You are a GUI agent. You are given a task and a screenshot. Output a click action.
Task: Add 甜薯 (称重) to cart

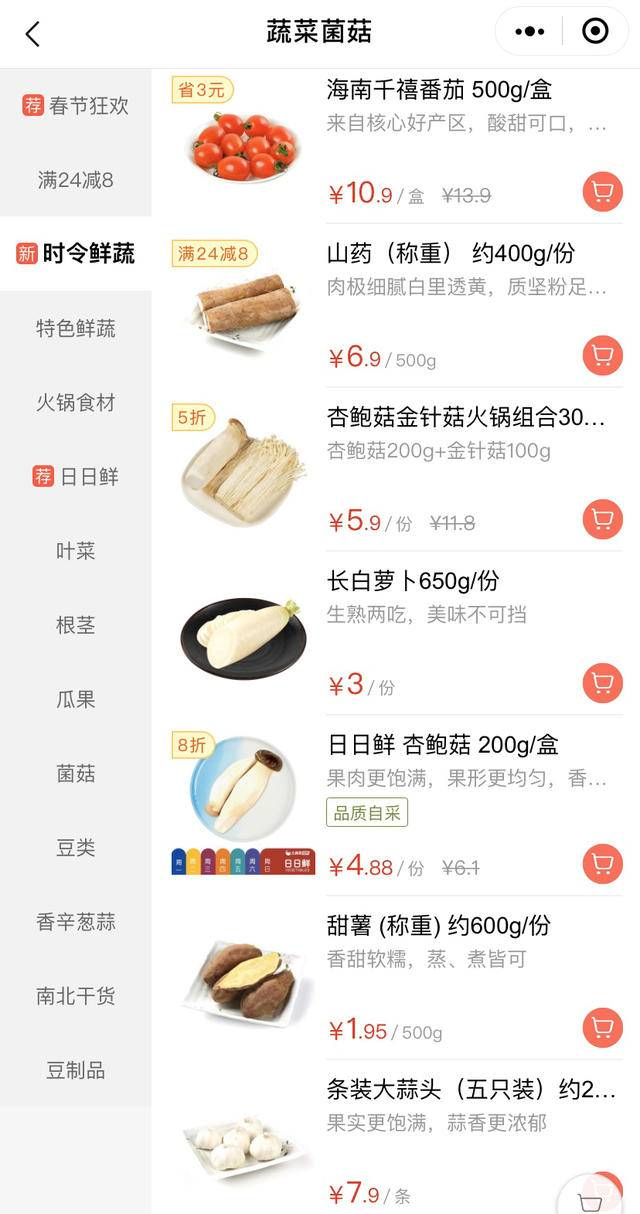click(x=602, y=1028)
